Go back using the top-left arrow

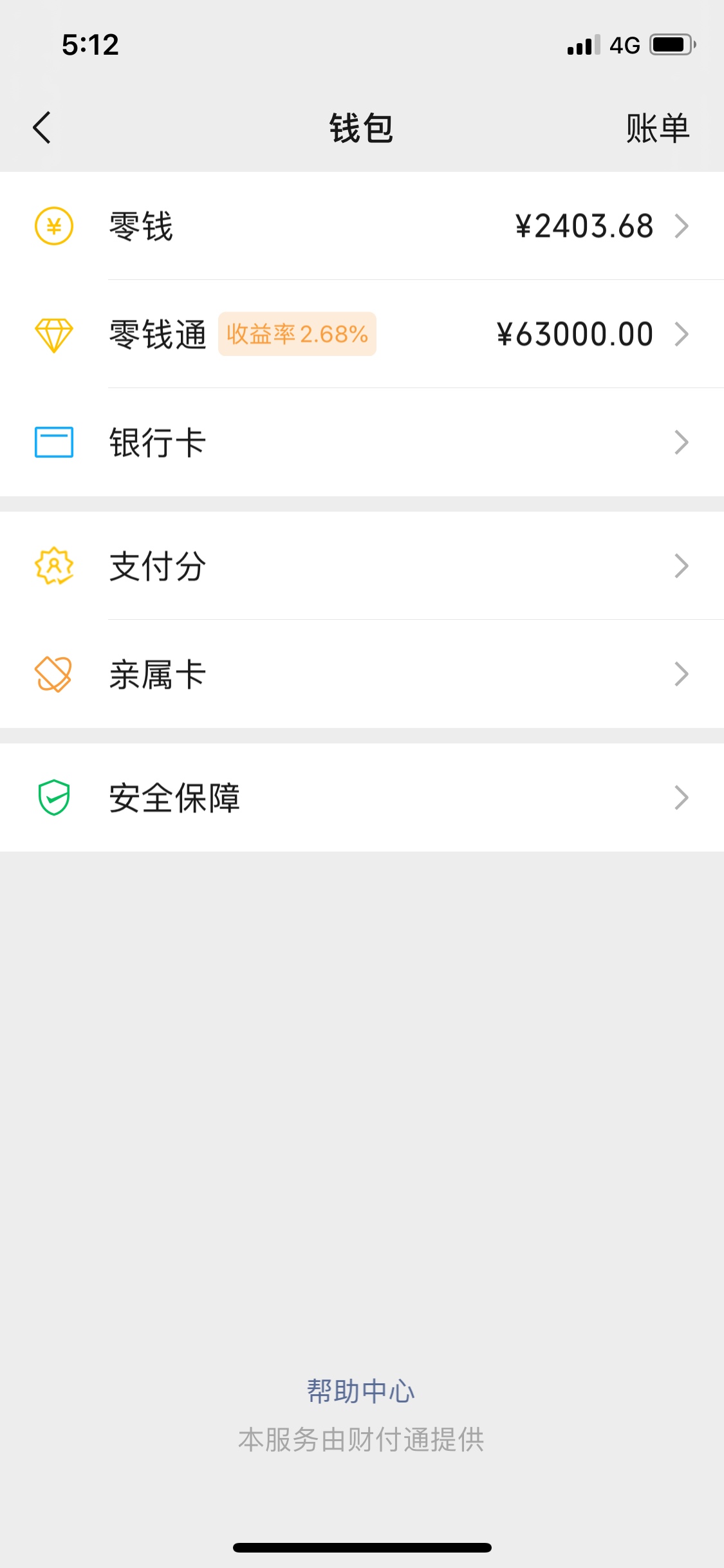pyautogui.click(x=42, y=127)
